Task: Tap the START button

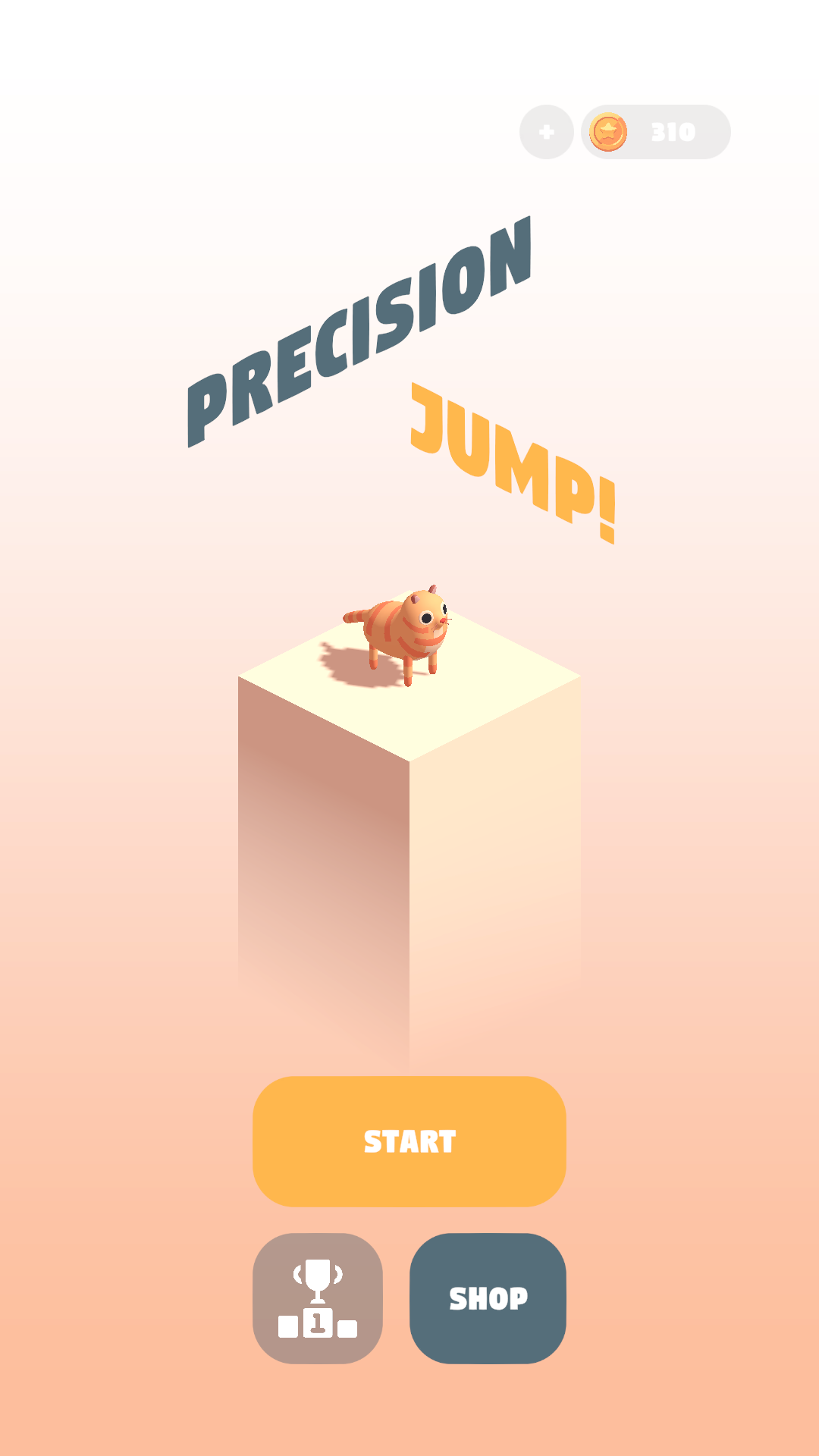Action: (x=409, y=1141)
